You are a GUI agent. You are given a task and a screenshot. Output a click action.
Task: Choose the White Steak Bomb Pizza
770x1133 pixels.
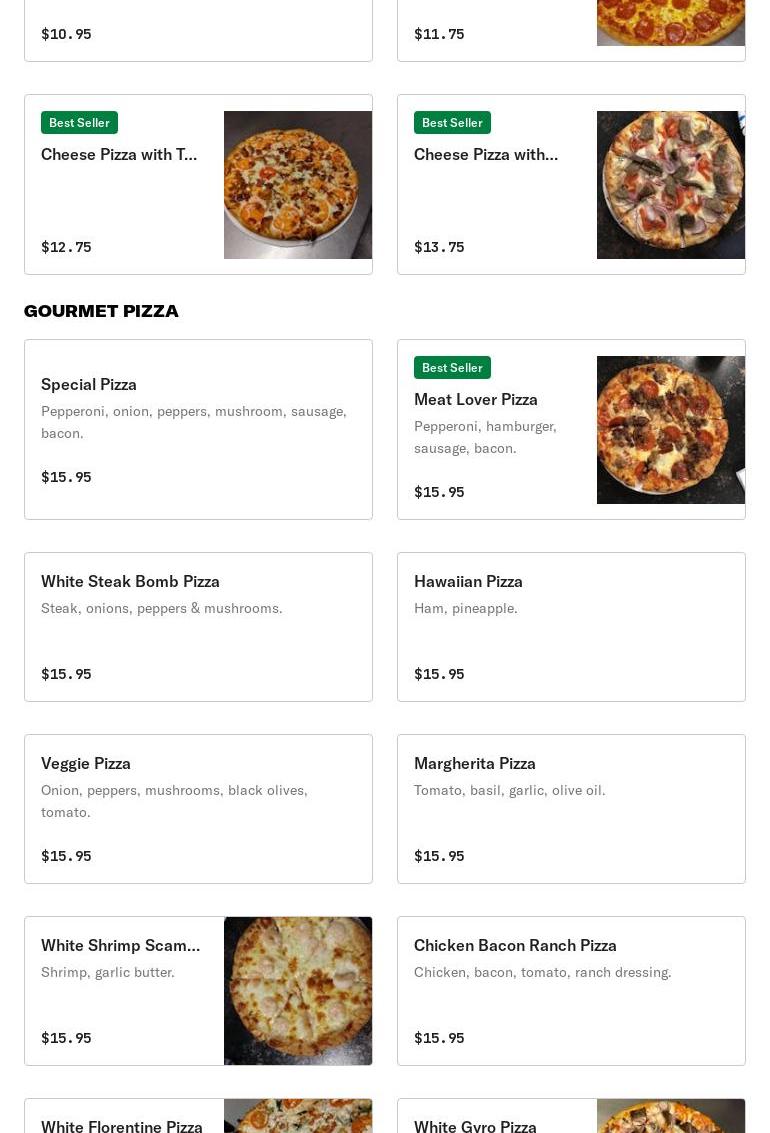coord(198,627)
